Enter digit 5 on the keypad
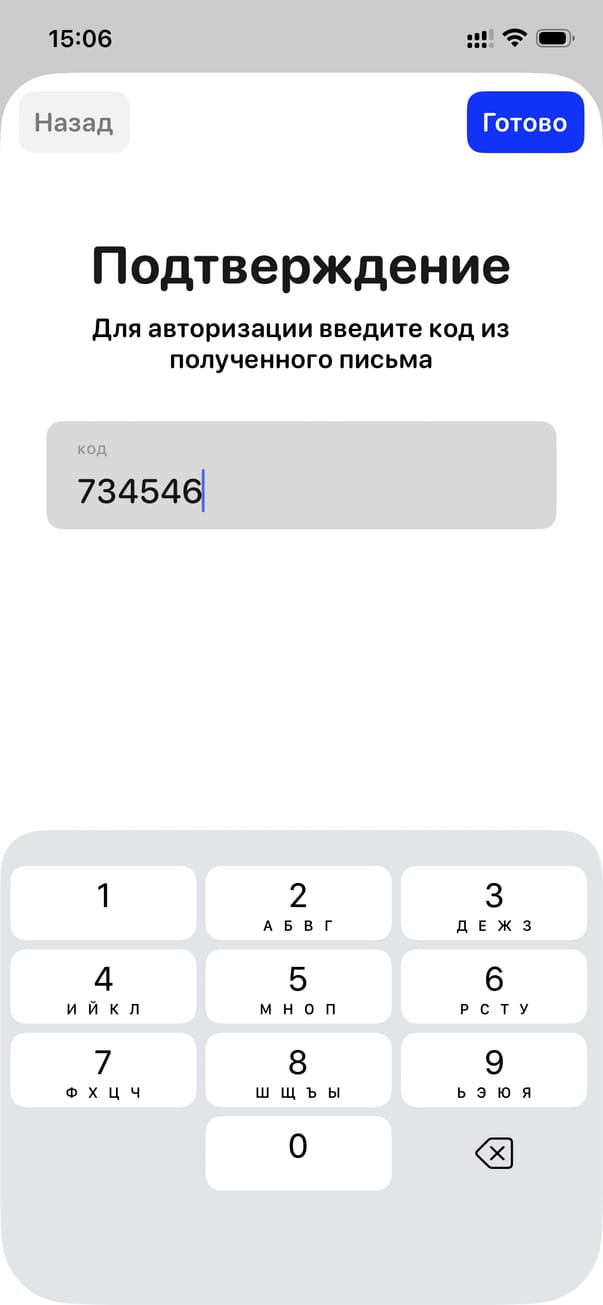 click(298, 986)
